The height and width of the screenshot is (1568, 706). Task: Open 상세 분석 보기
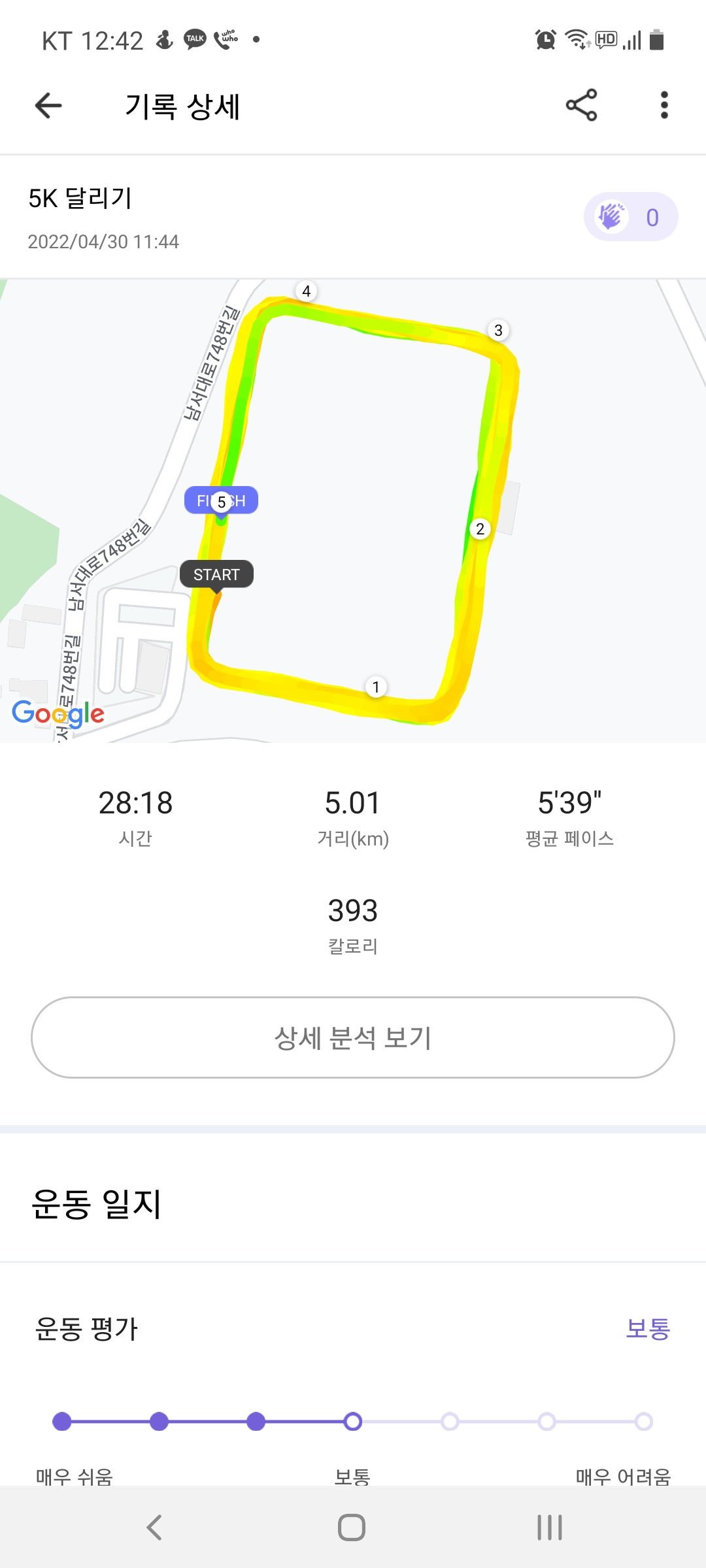(353, 1037)
